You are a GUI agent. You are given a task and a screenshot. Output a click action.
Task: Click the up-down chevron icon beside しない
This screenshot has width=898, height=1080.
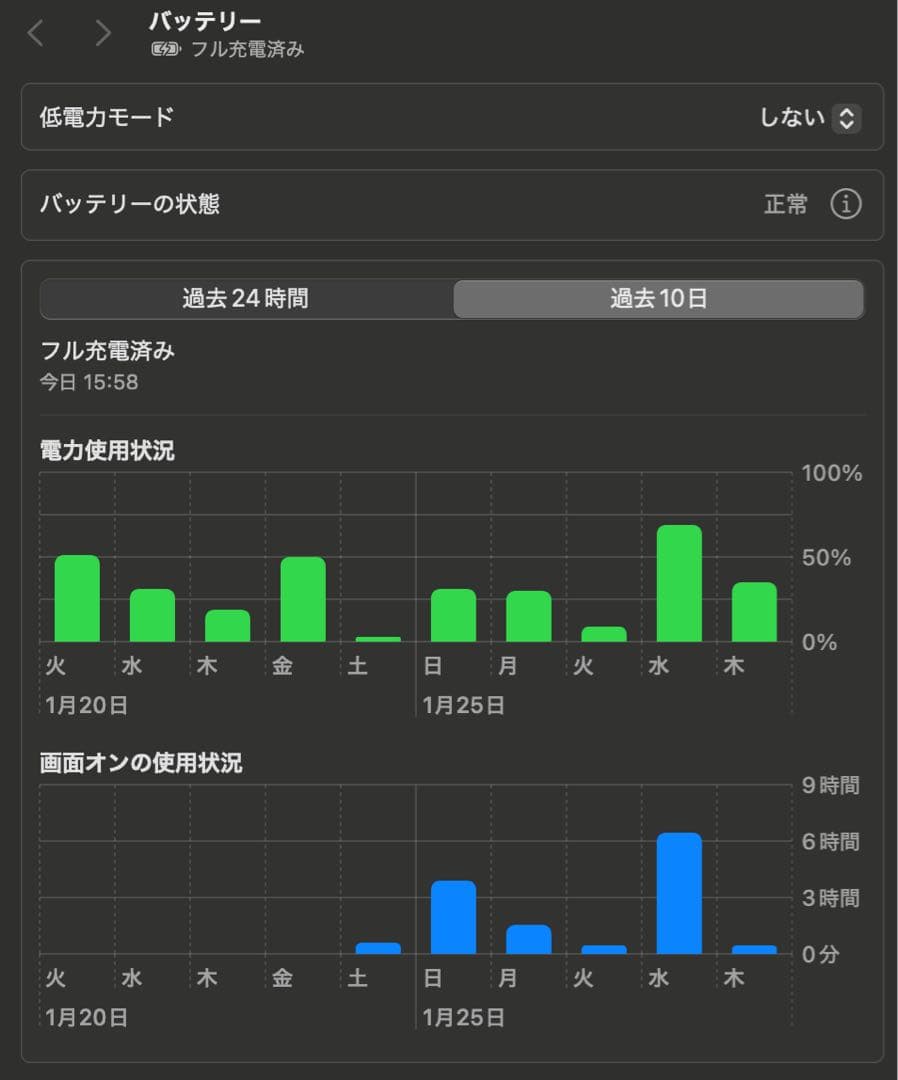[846, 118]
